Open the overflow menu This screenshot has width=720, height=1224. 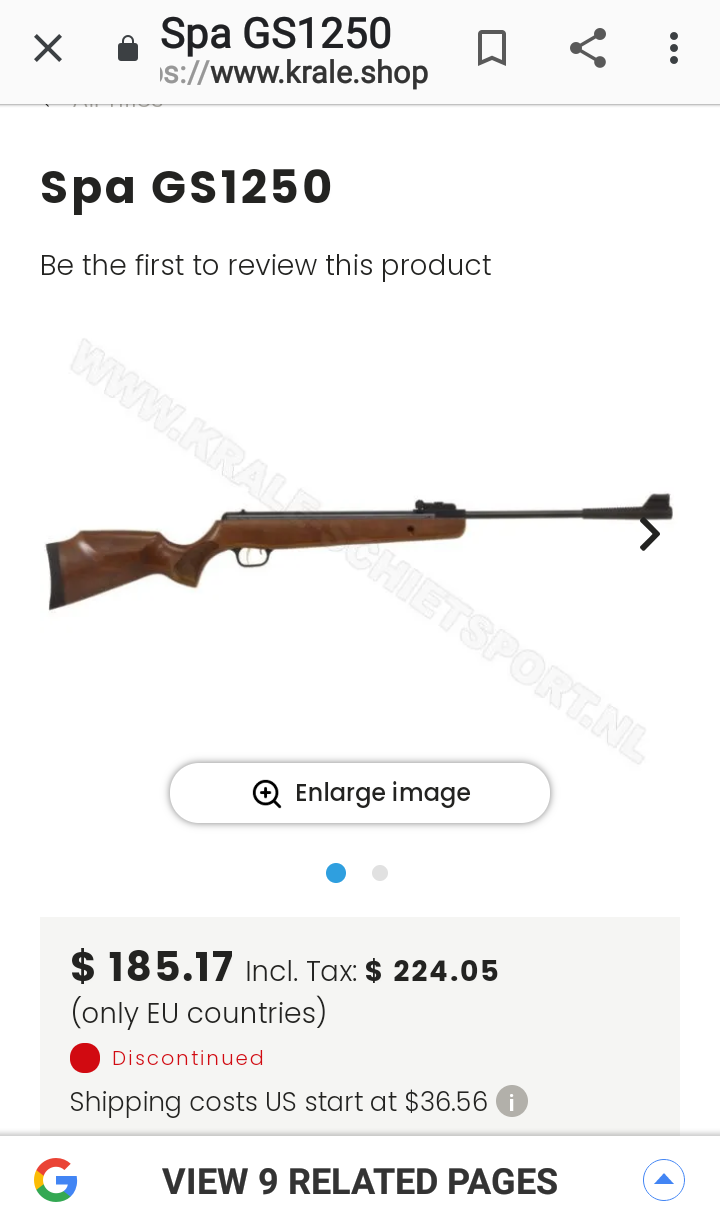tap(673, 48)
